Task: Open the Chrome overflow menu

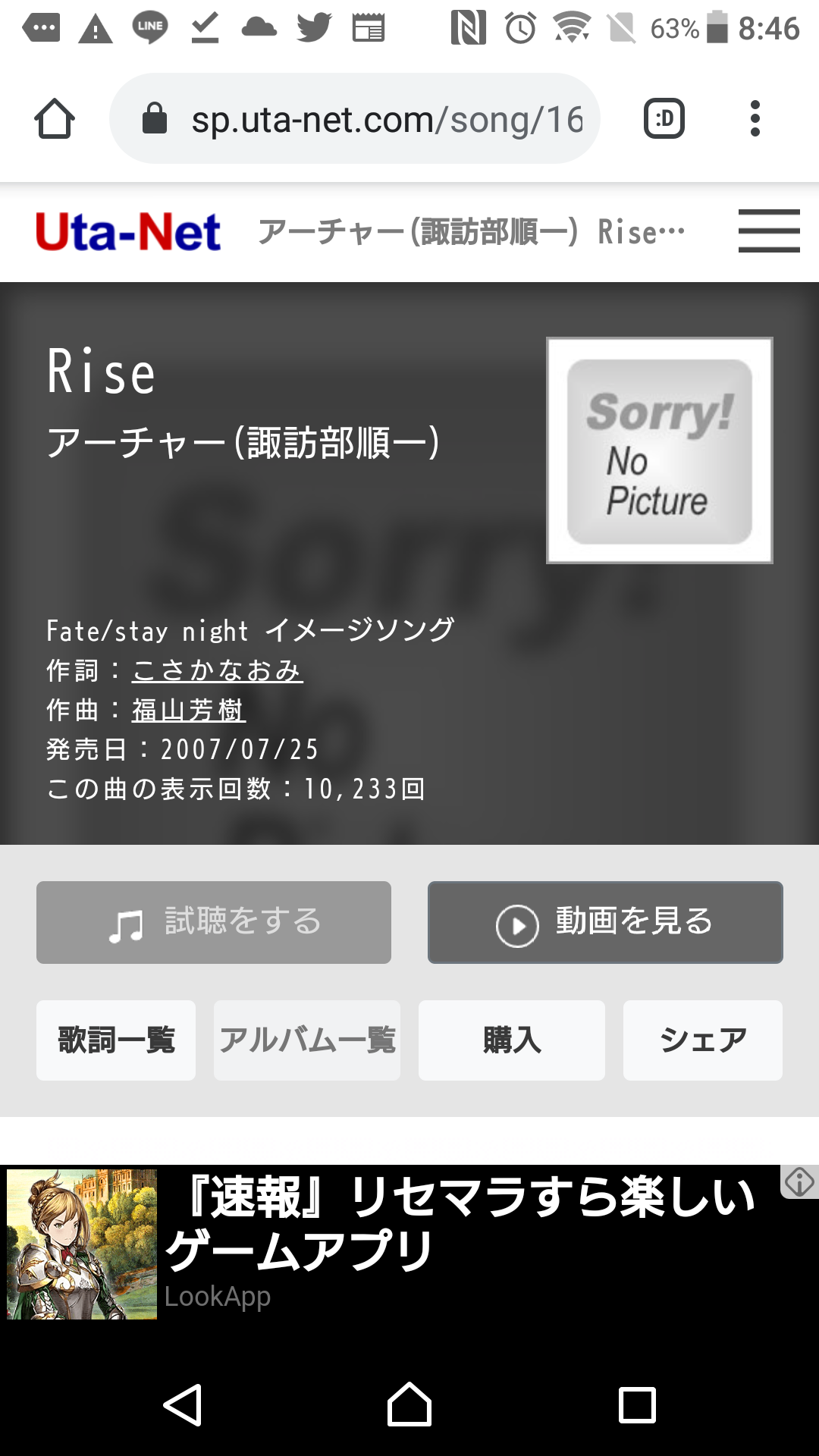Action: point(755,119)
